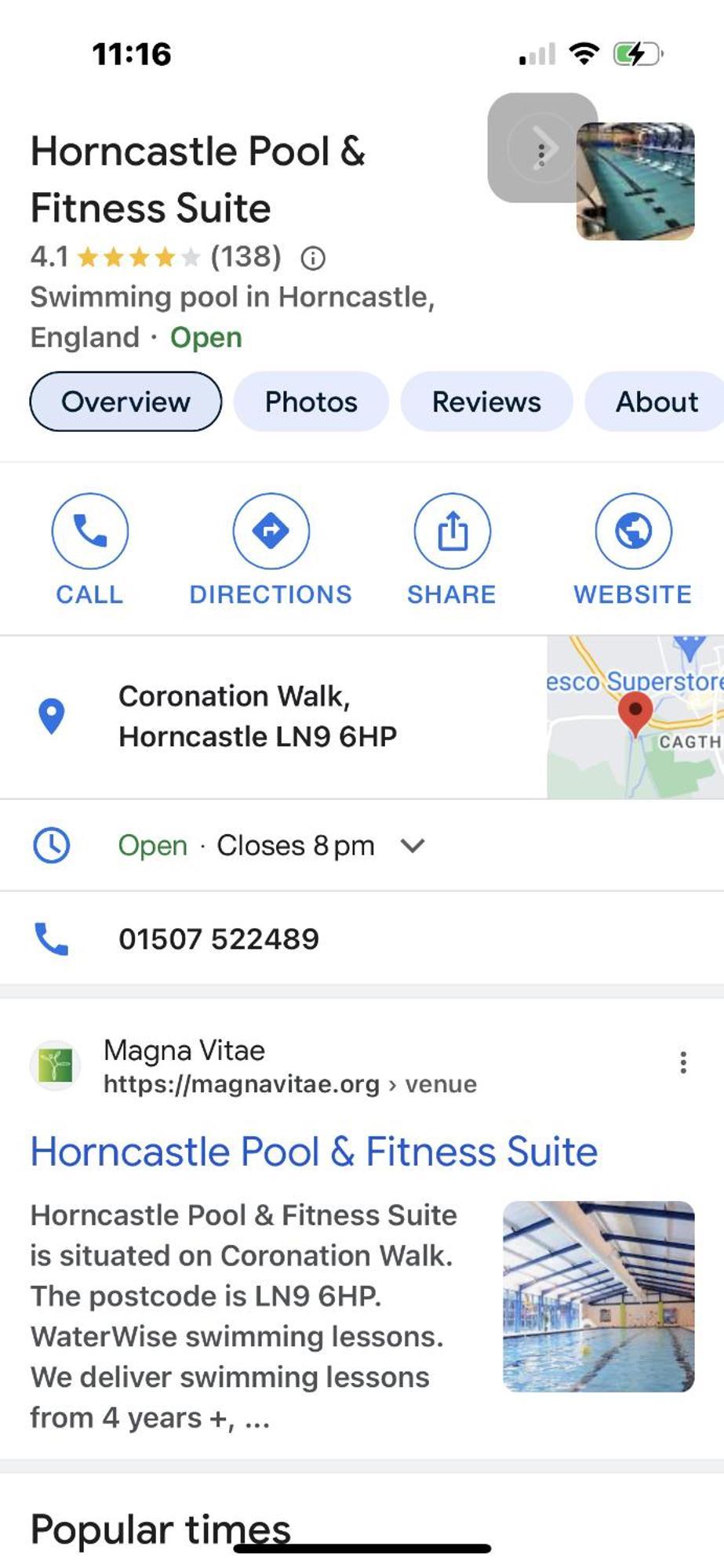Switch to the About tab
724x1568 pixels.
[x=656, y=401]
